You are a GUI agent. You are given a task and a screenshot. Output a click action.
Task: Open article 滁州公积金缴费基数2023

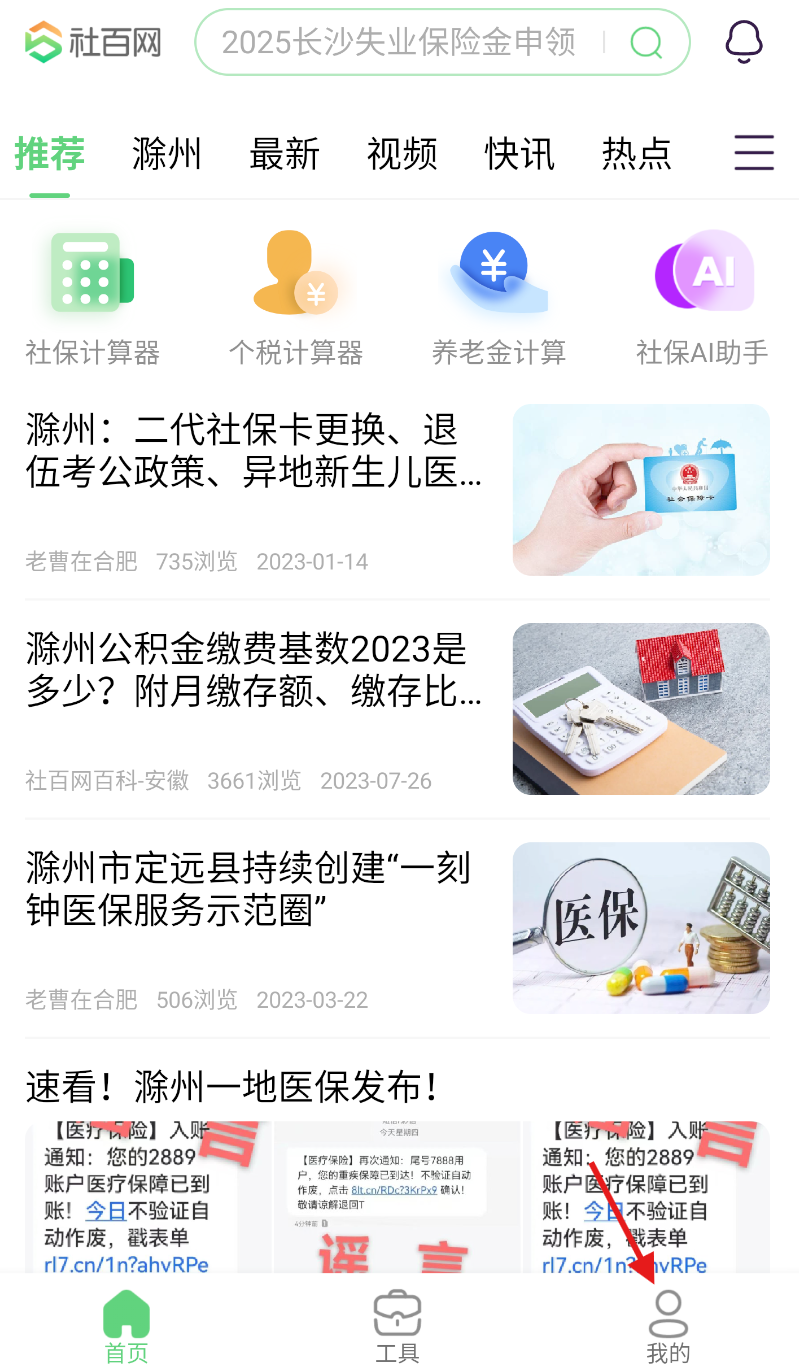click(398, 709)
